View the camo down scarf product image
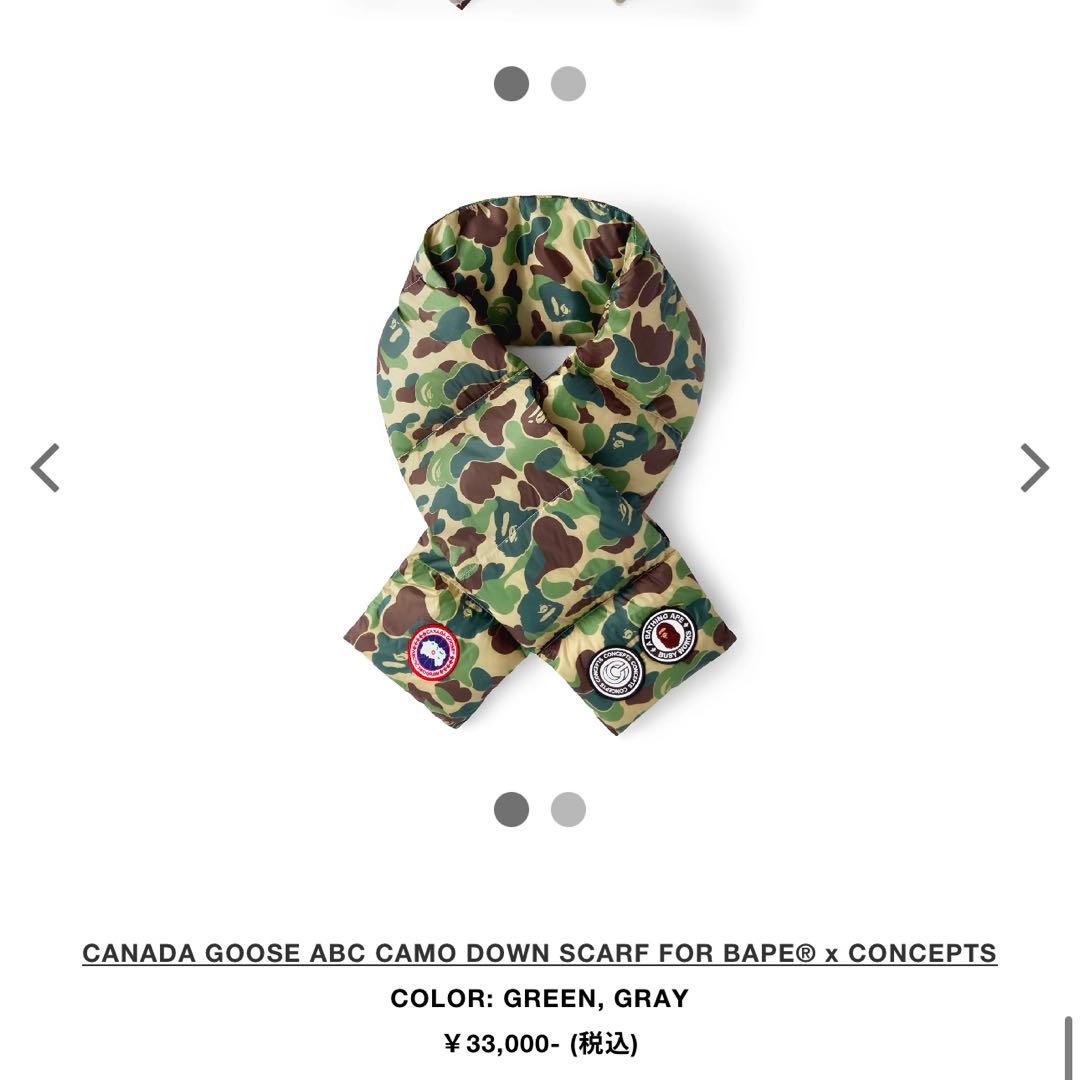 click(540, 465)
